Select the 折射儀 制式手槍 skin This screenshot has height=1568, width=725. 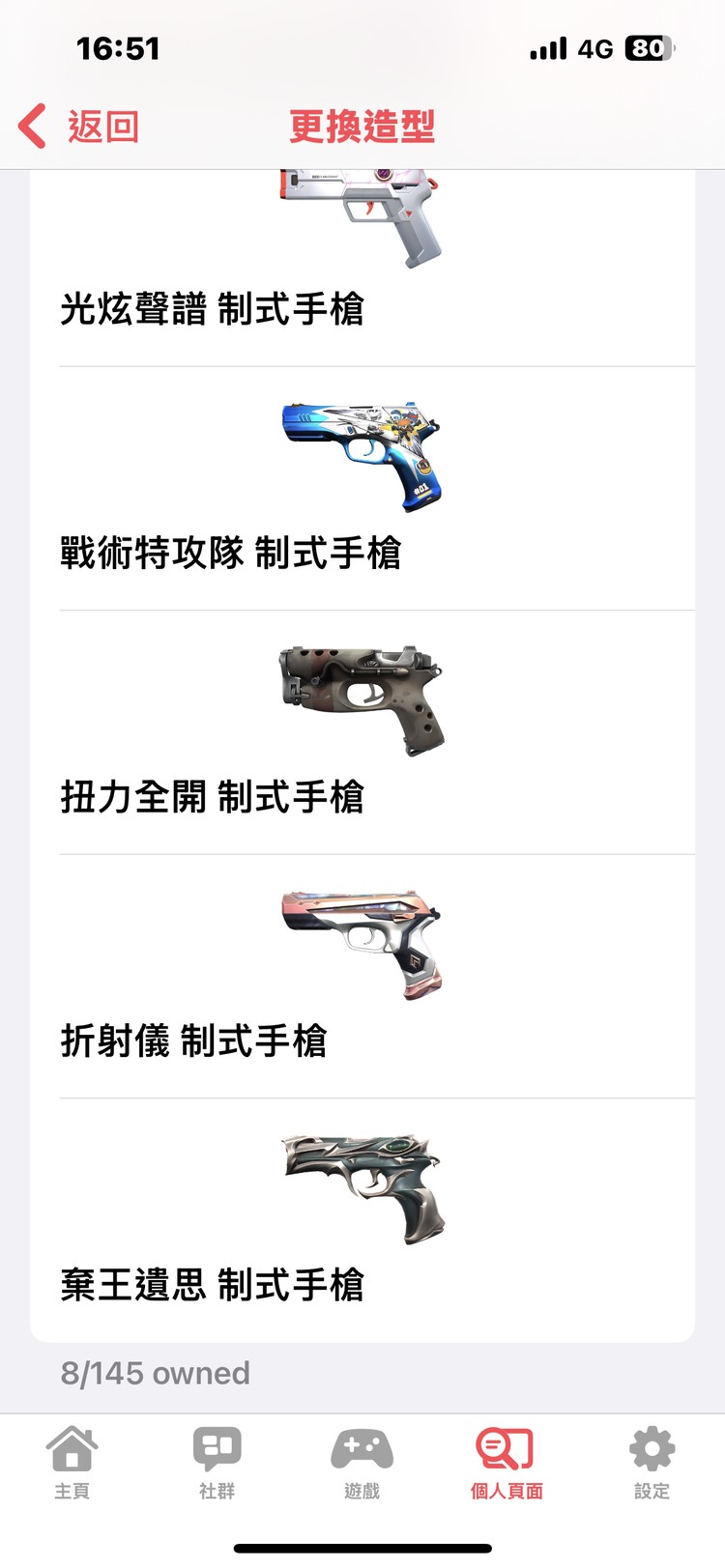pos(362,978)
